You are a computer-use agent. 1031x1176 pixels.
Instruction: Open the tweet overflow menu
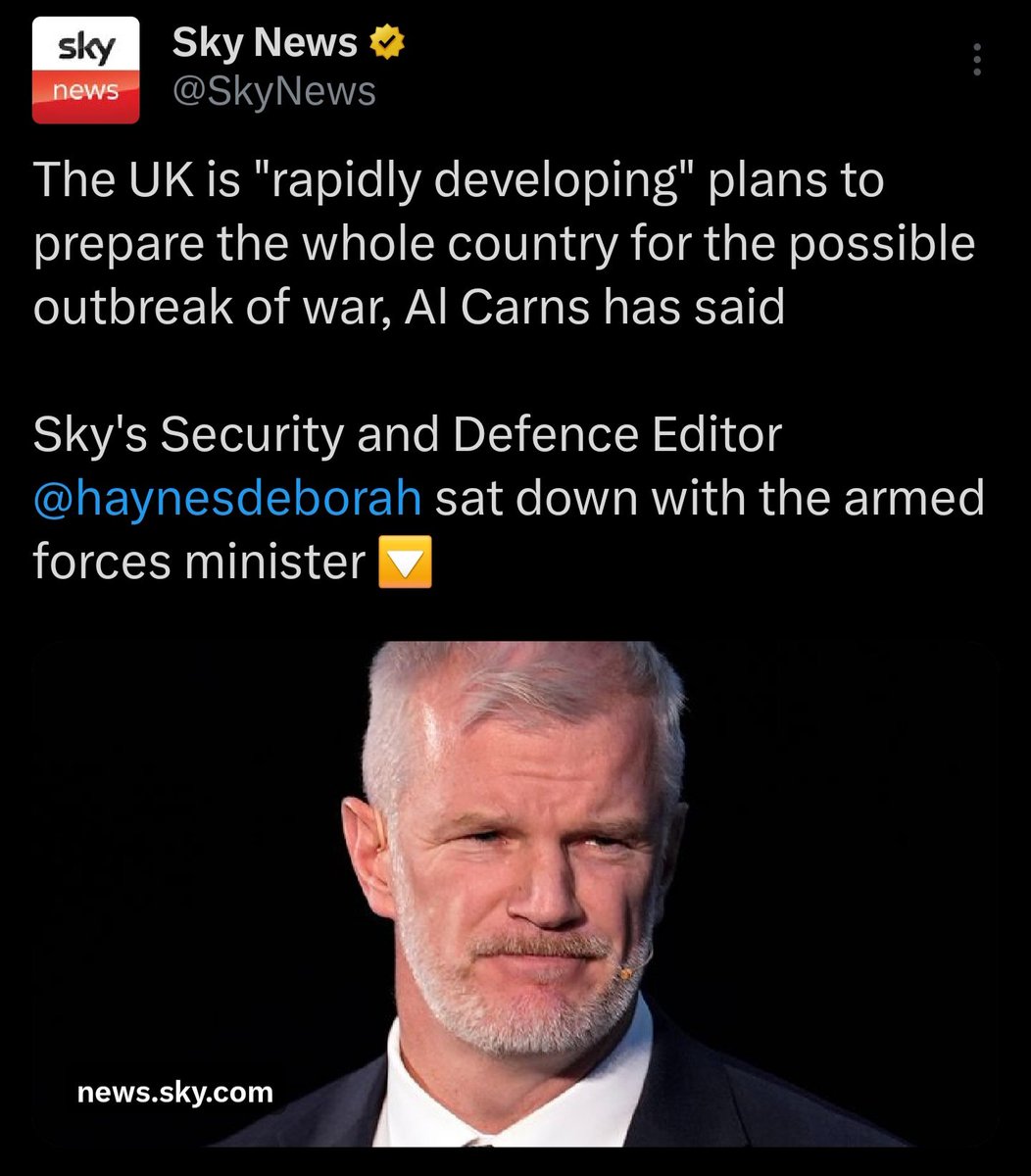tap(975, 63)
